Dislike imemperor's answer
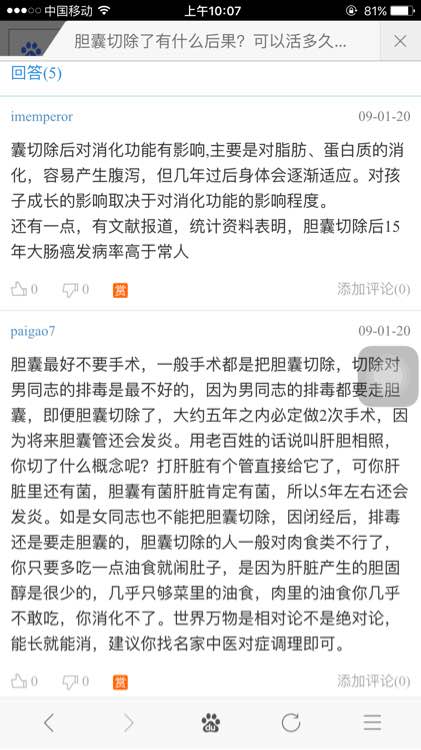The image size is (421, 750). click(76, 289)
